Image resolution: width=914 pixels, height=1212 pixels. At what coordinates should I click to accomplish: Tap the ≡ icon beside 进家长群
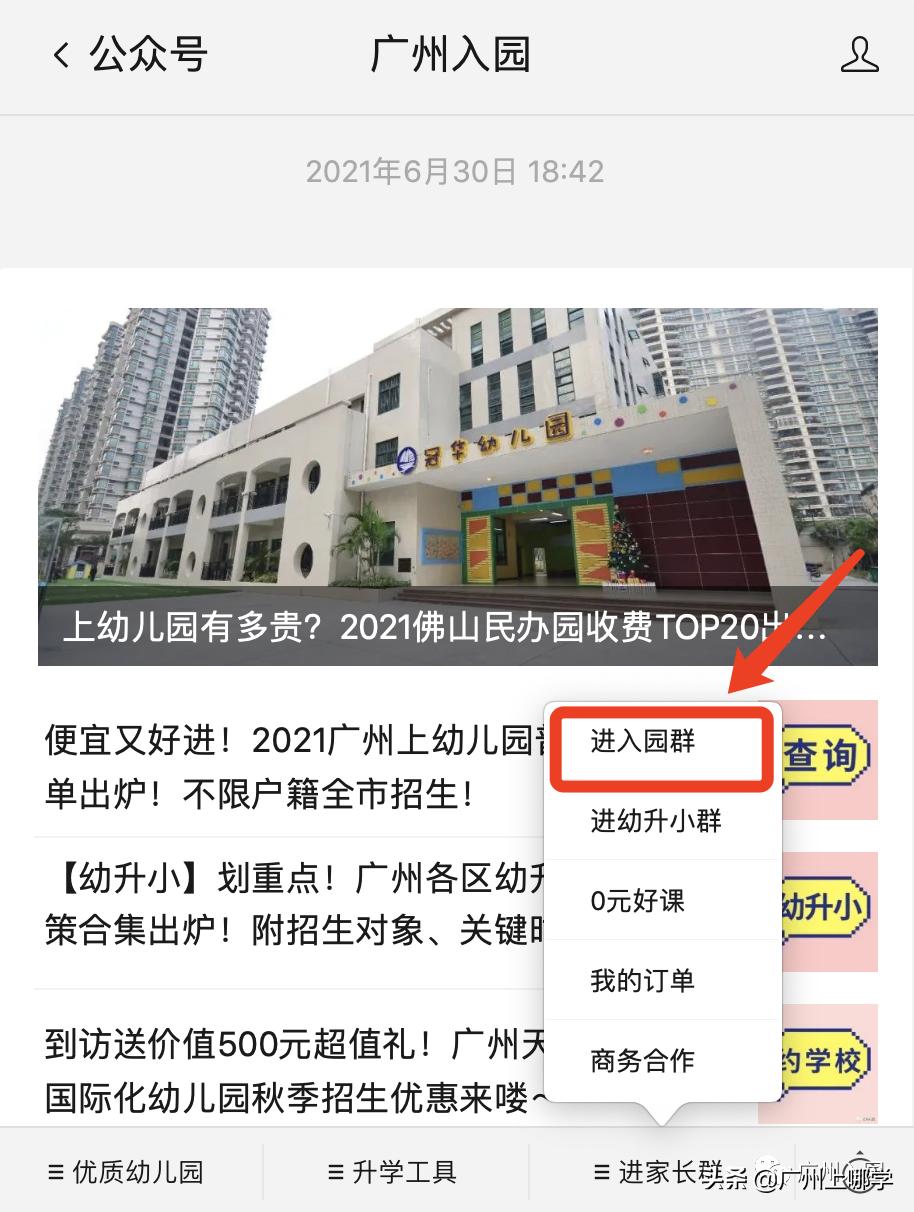click(x=601, y=1171)
